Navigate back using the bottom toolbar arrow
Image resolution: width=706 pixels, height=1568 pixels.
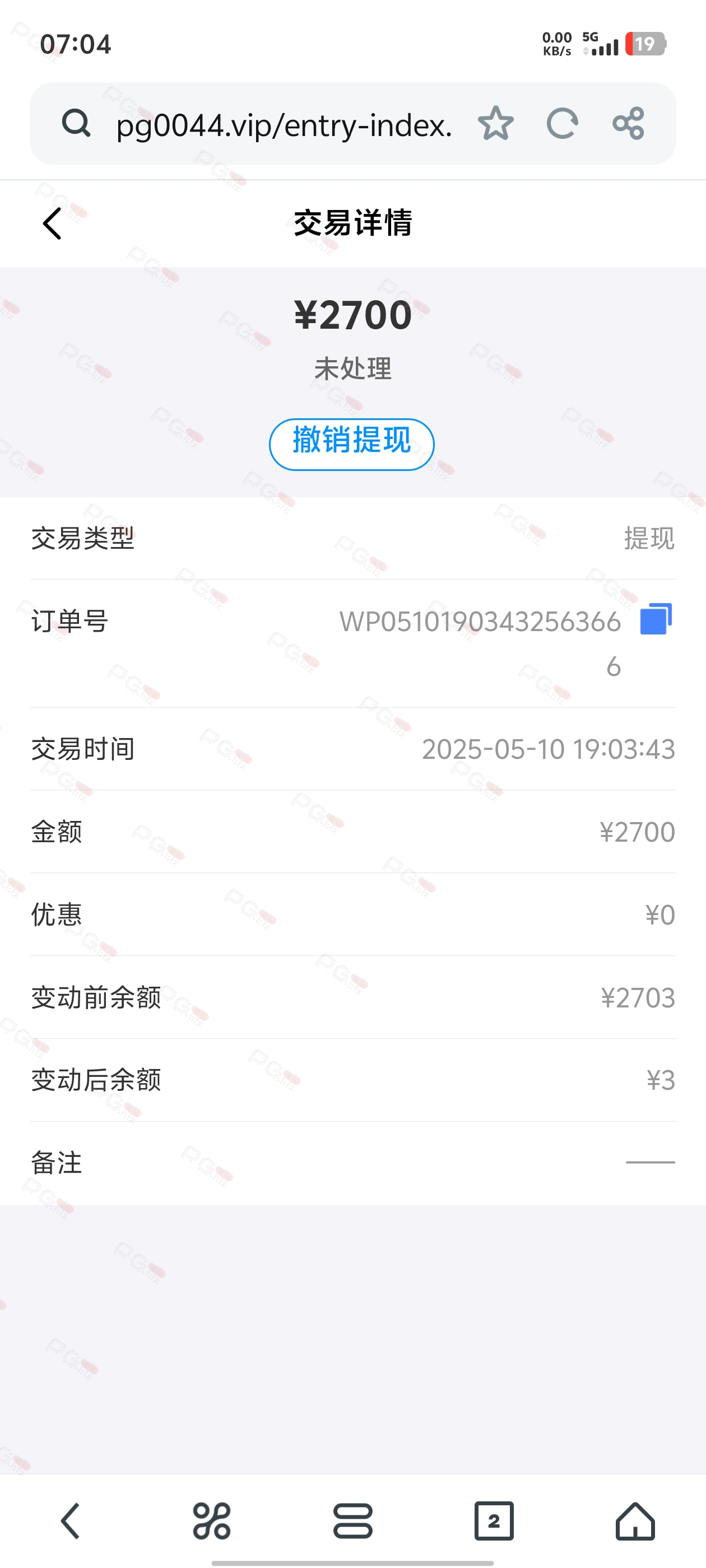coord(71,1520)
